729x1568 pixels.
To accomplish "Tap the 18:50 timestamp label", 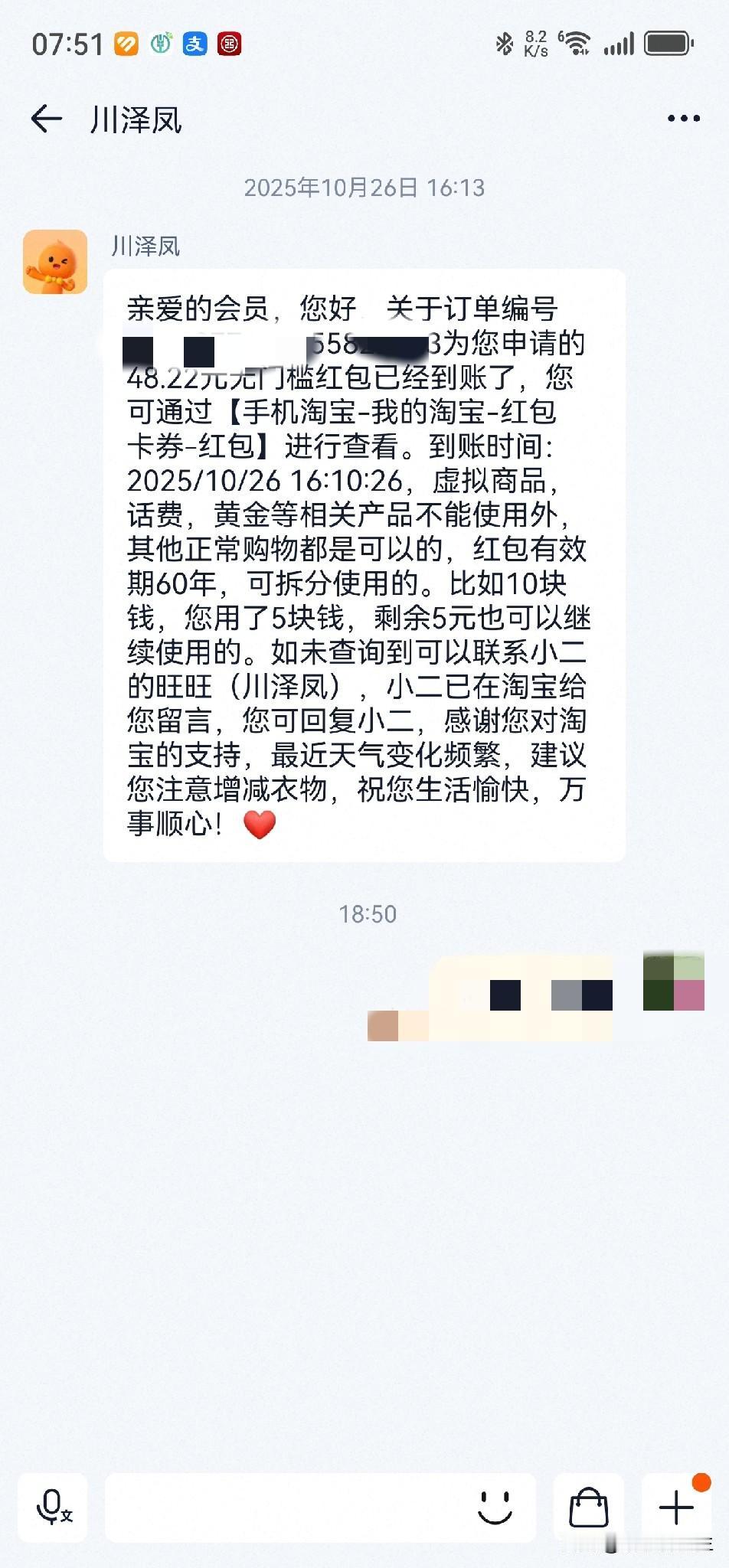I will [366, 913].
